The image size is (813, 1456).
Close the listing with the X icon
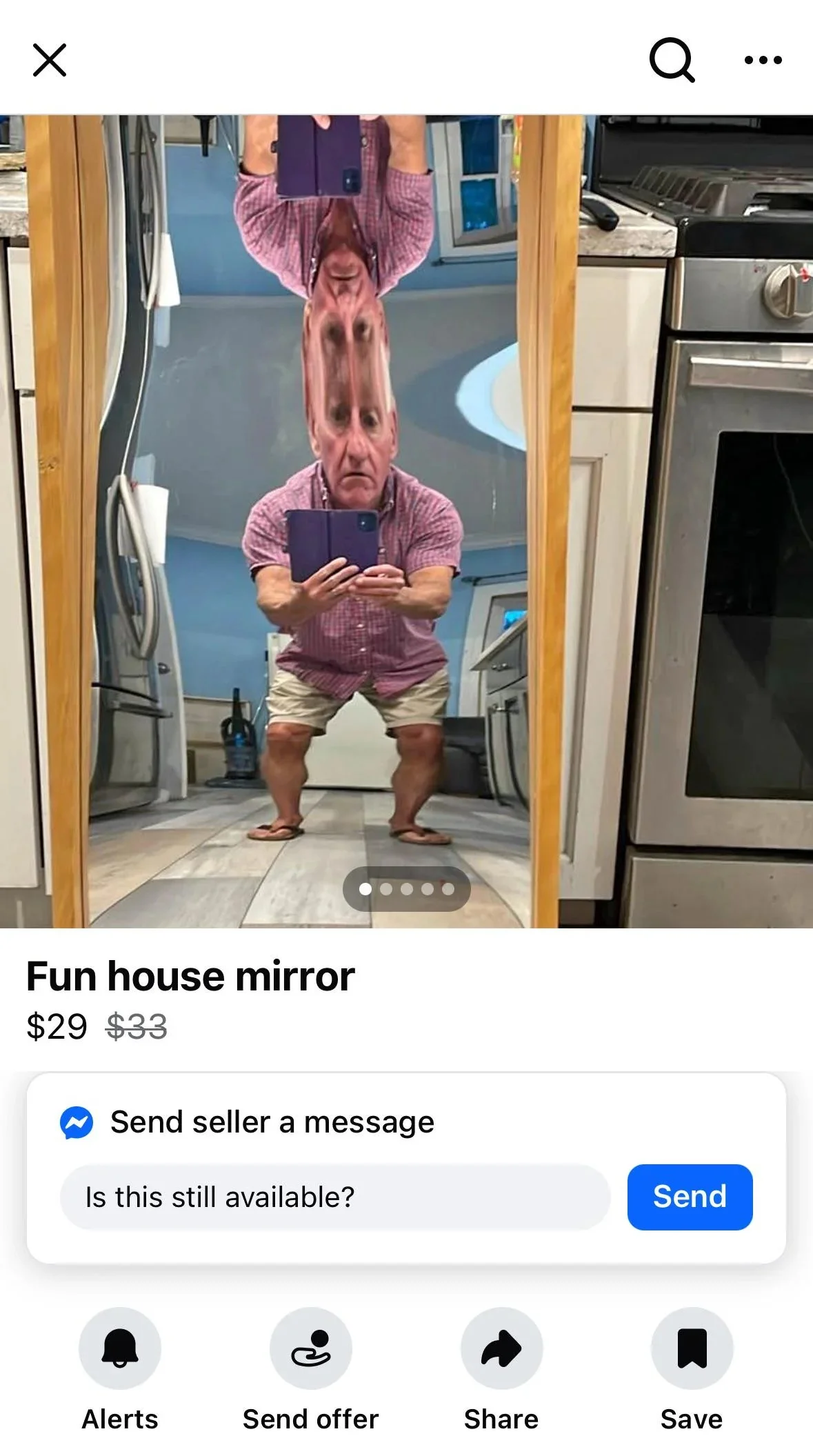point(50,60)
